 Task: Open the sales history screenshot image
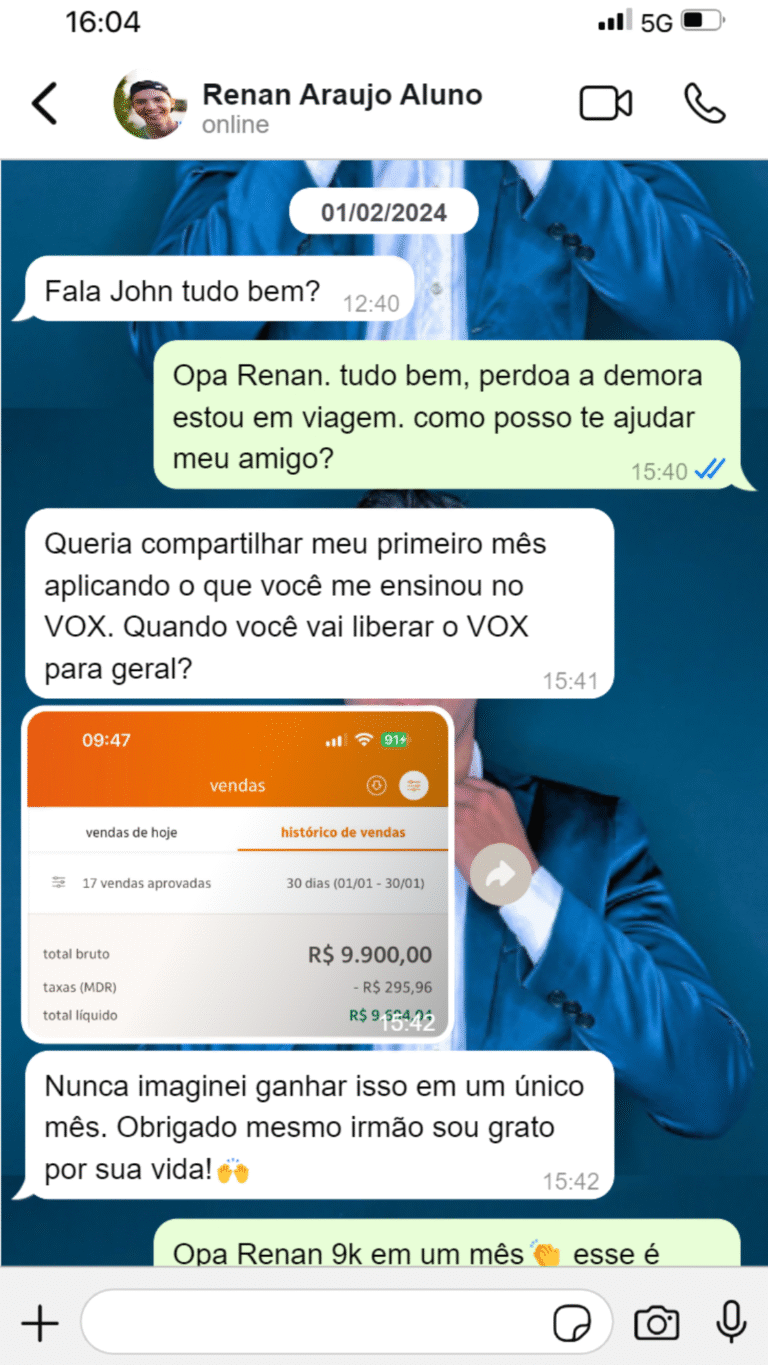pyautogui.click(x=237, y=875)
